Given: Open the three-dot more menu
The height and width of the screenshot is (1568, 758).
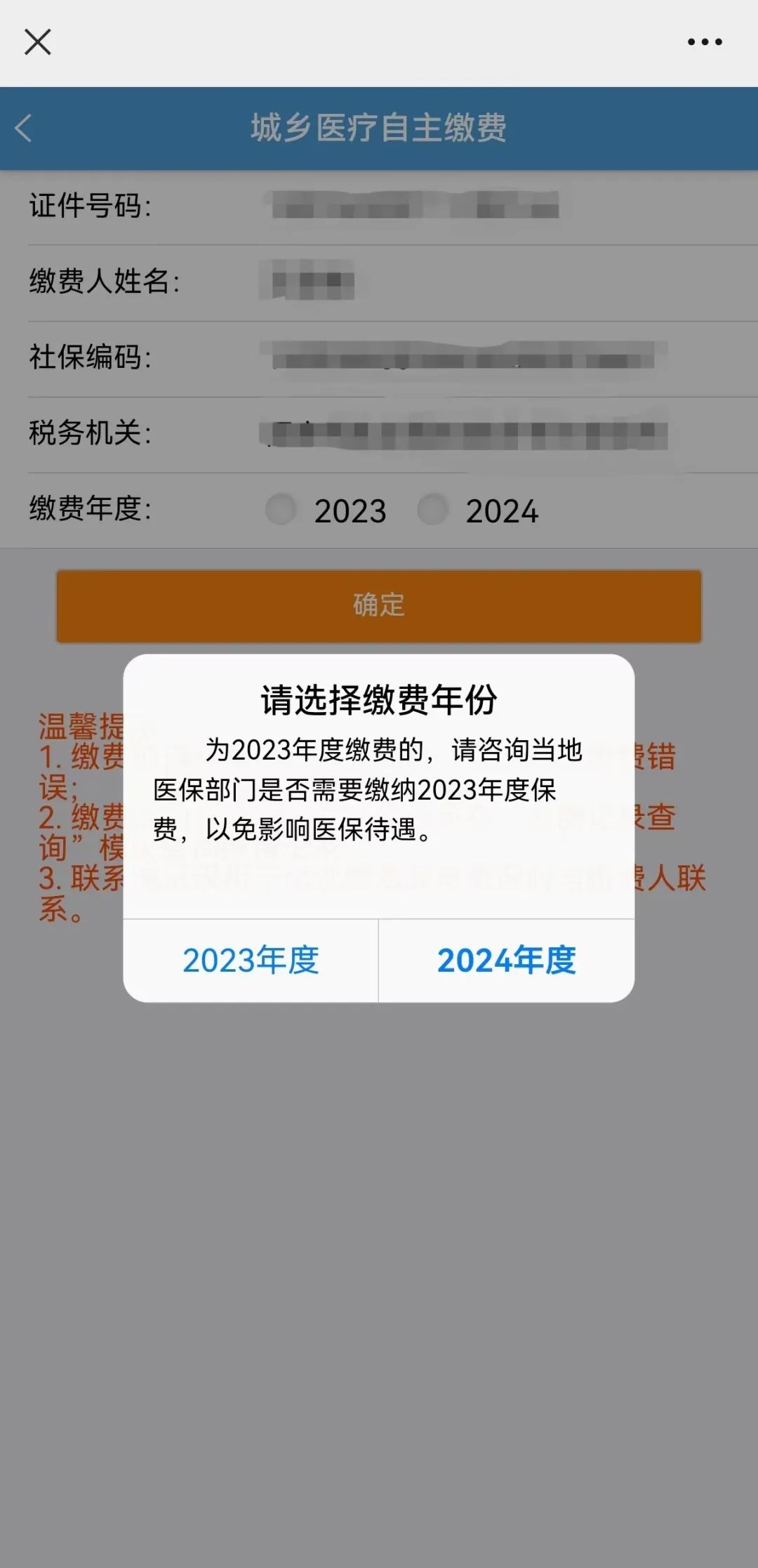Looking at the screenshot, I should pyautogui.click(x=705, y=42).
